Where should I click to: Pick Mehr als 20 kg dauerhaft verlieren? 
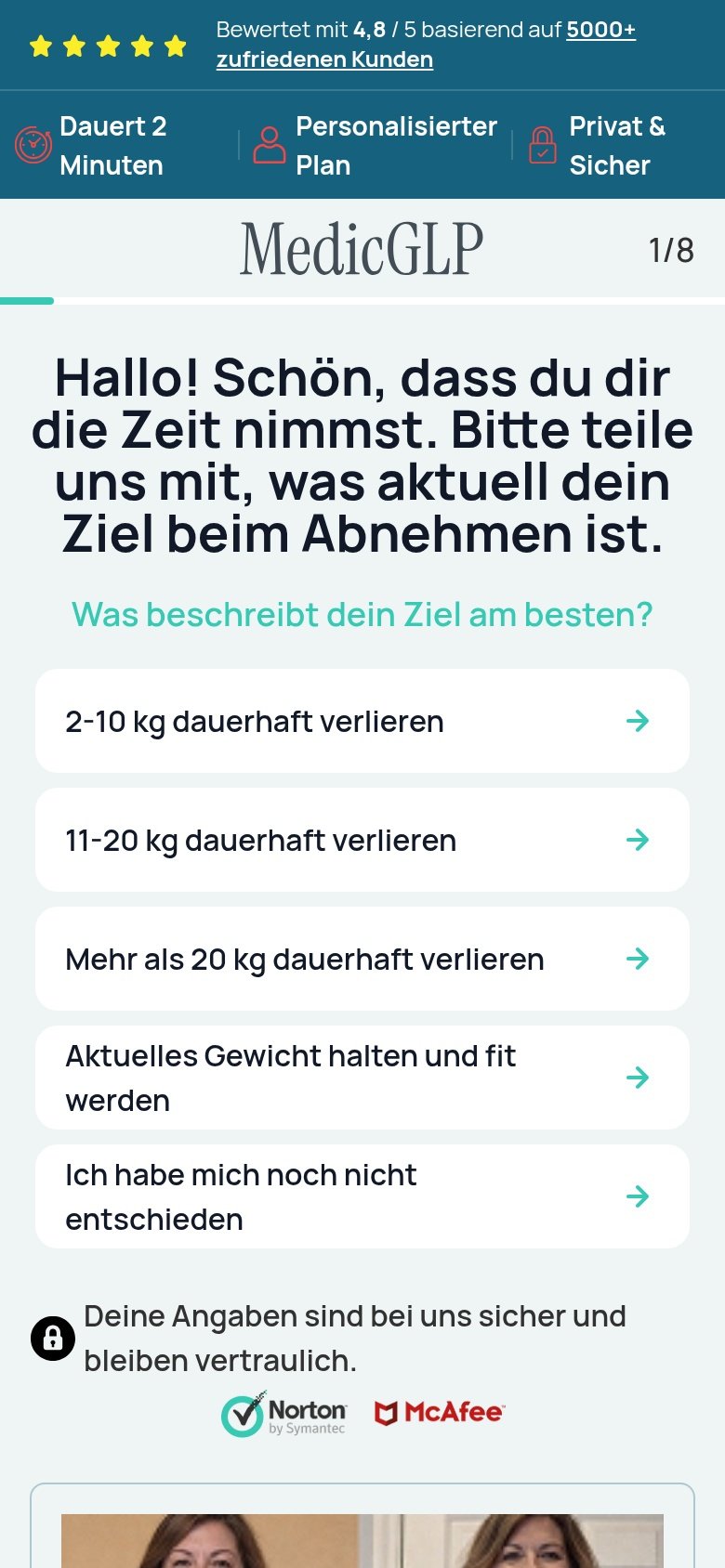362,959
